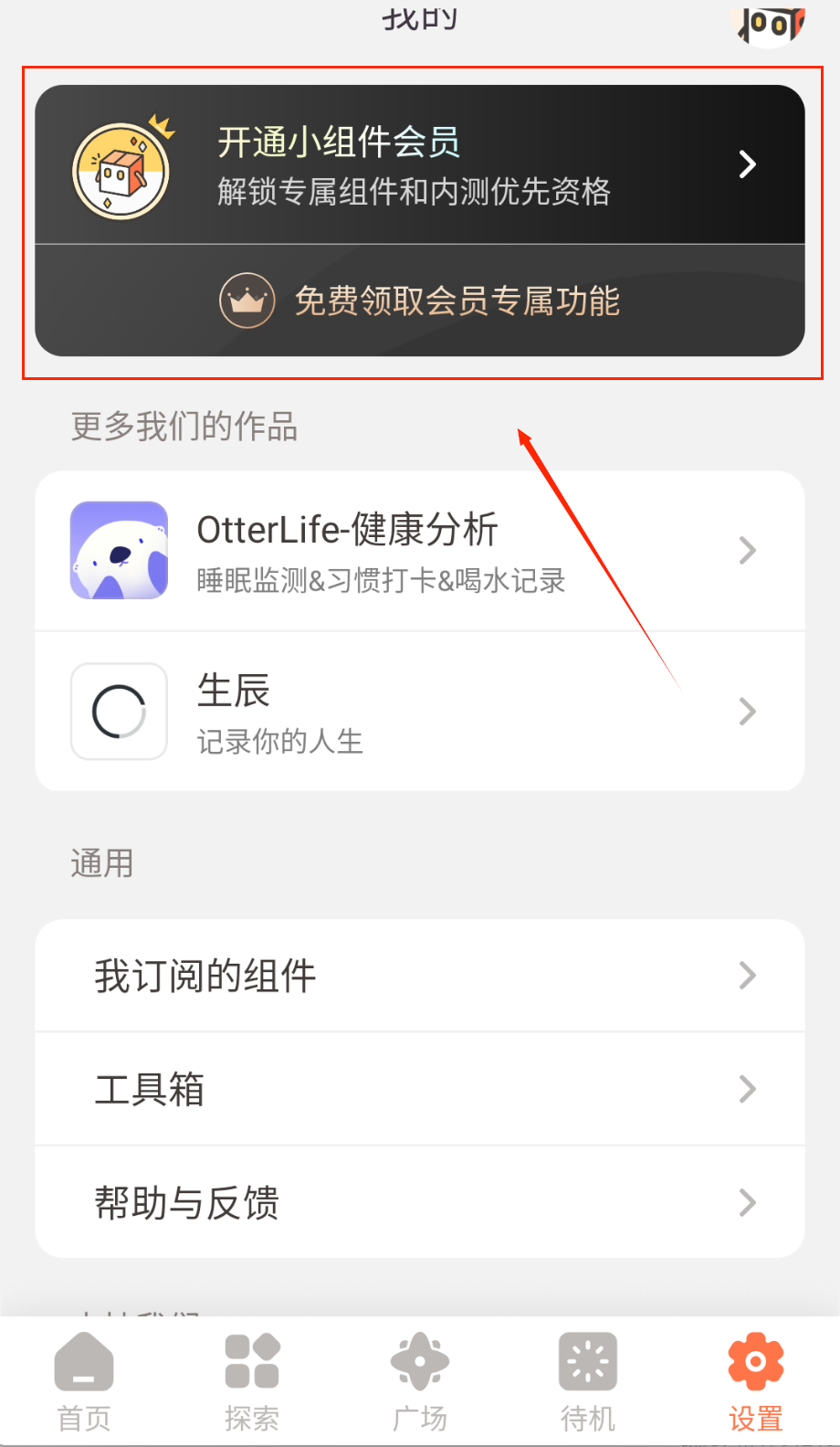The image size is (840, 1447).
Task: Open 工具箱 row
Action: point(419,1089)
